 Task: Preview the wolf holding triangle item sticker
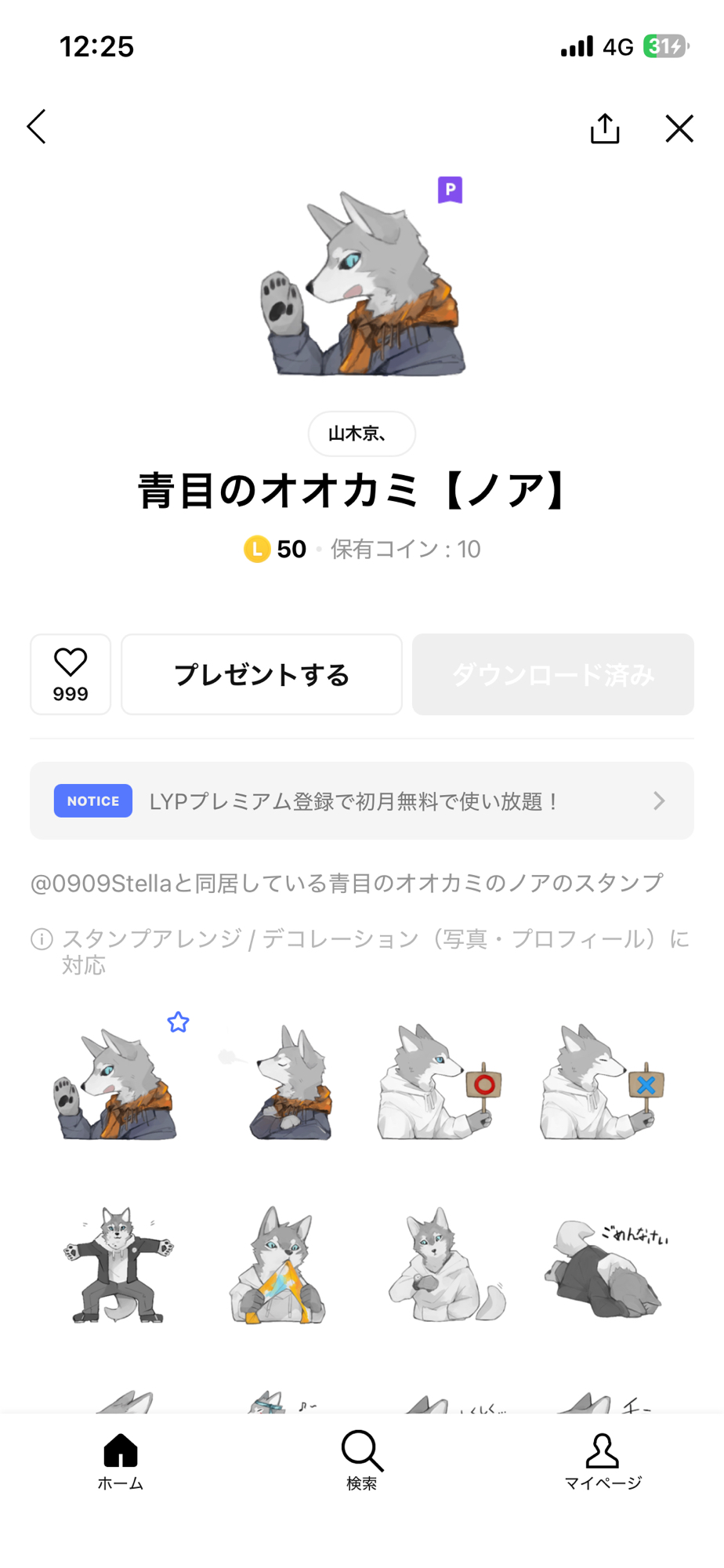pos(279,1264)
